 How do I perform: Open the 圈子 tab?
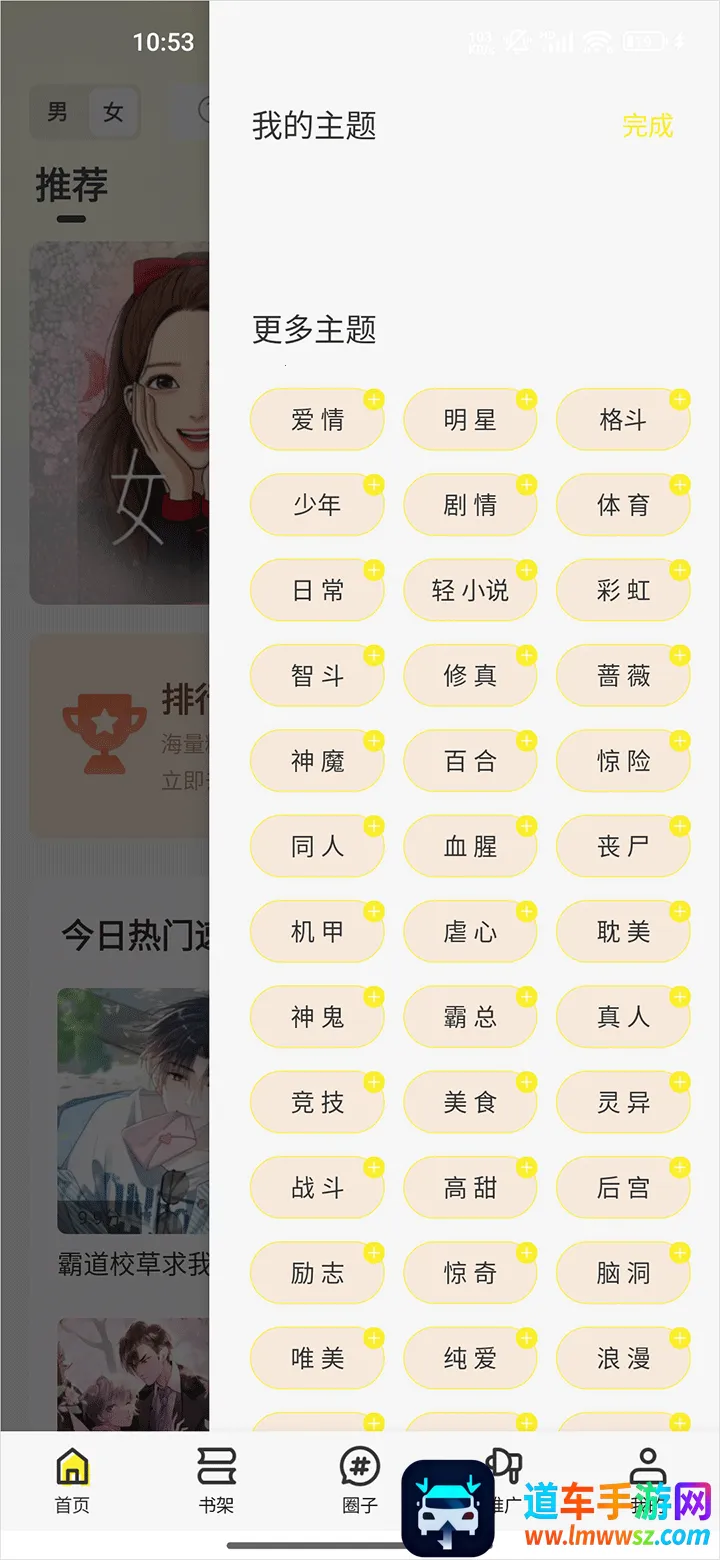359,1480
